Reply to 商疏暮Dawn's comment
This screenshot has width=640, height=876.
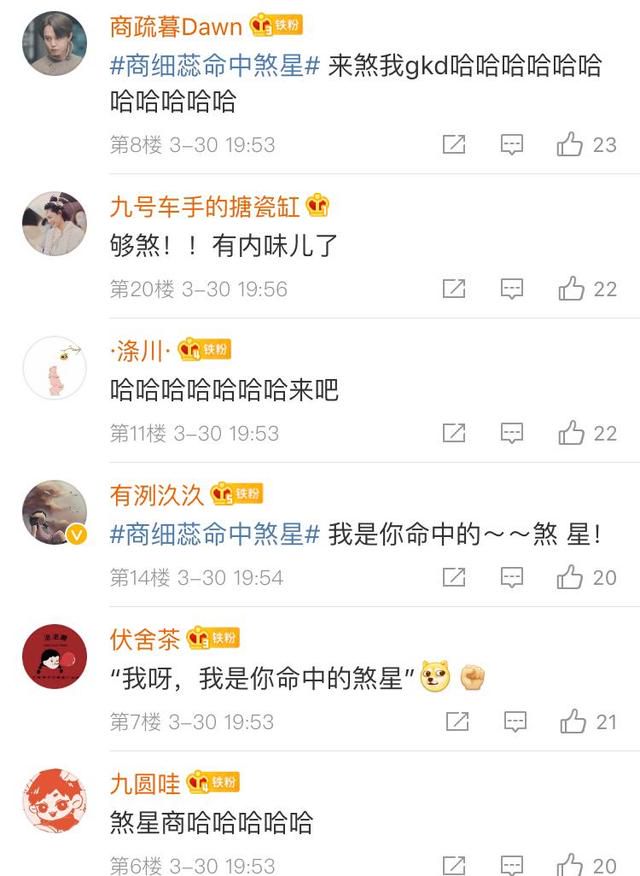[x=512, y=145]
